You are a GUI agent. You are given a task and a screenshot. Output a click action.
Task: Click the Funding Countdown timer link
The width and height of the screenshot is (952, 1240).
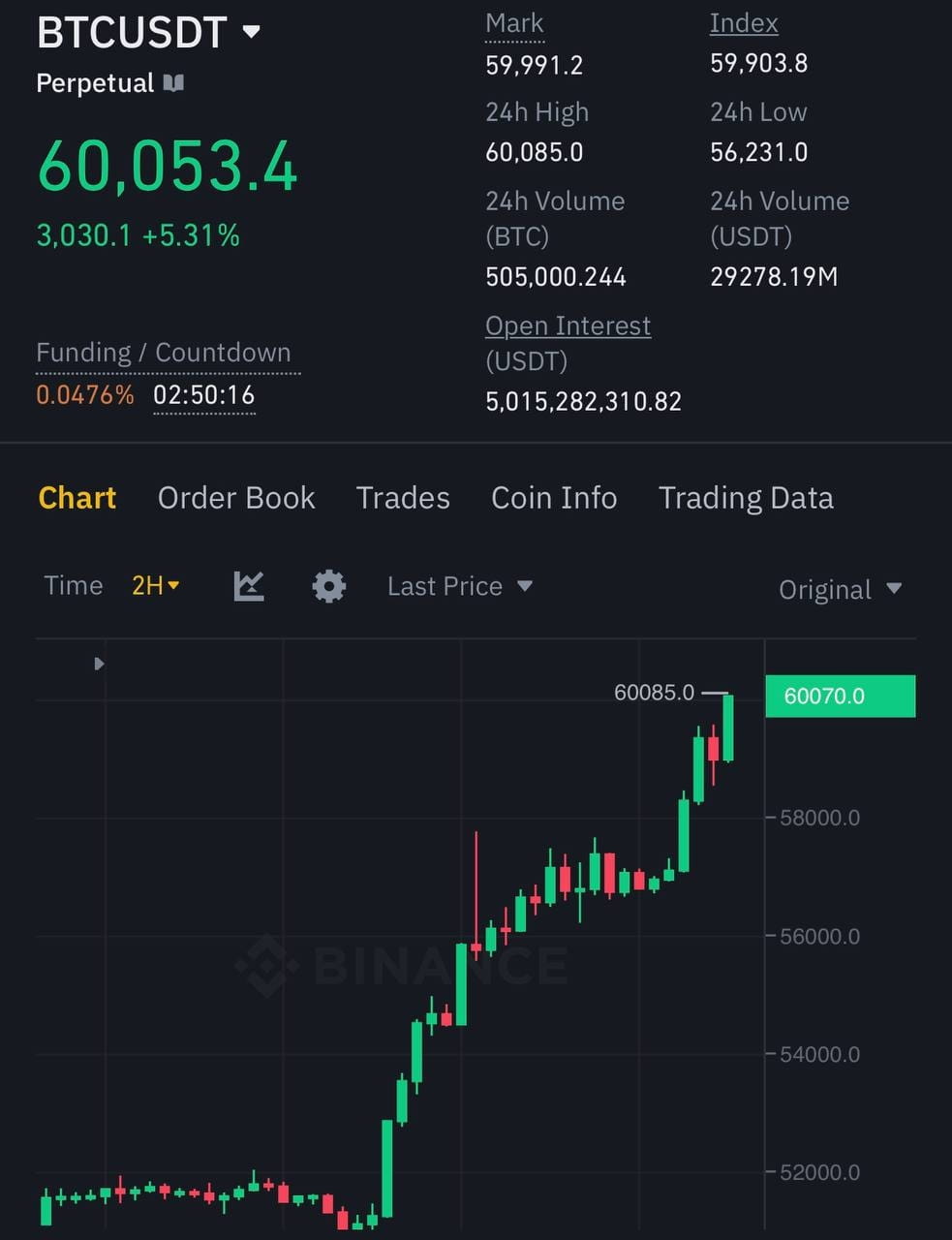click(203, 395)
